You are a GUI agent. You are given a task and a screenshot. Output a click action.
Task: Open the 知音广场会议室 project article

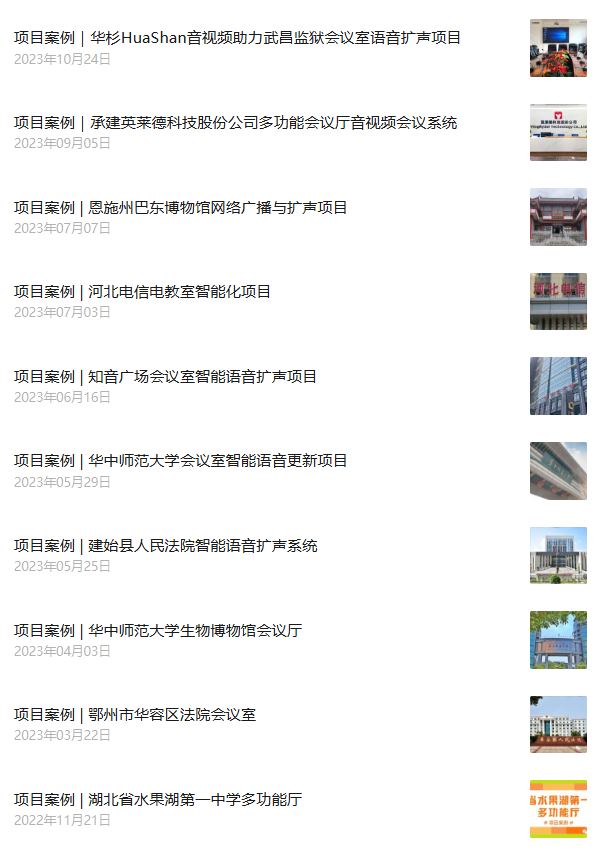(x=166, y=377)
